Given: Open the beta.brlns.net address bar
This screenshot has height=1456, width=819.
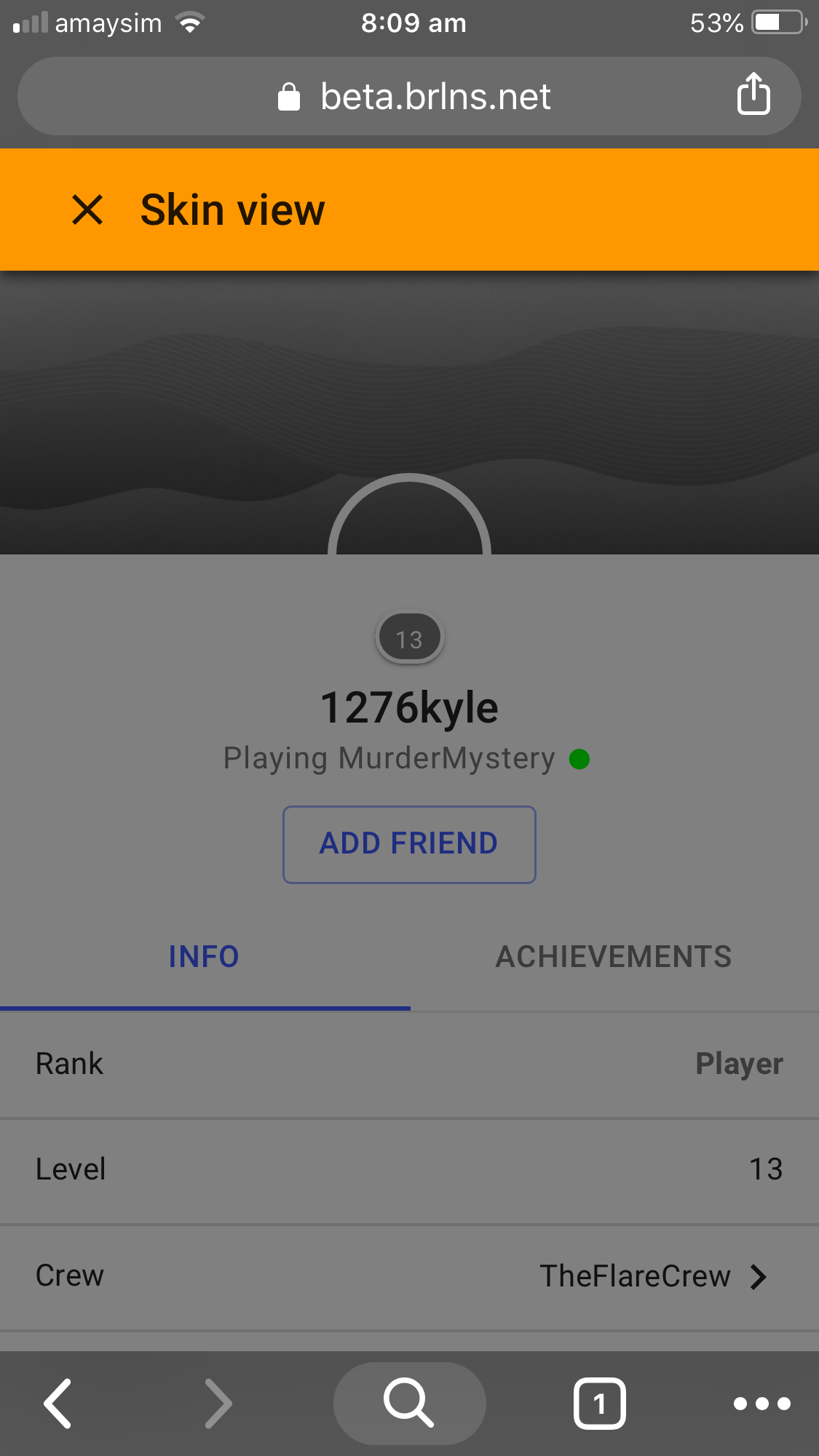Looking at the screenshot, I should pyautogui.click(x=409, y=96).
